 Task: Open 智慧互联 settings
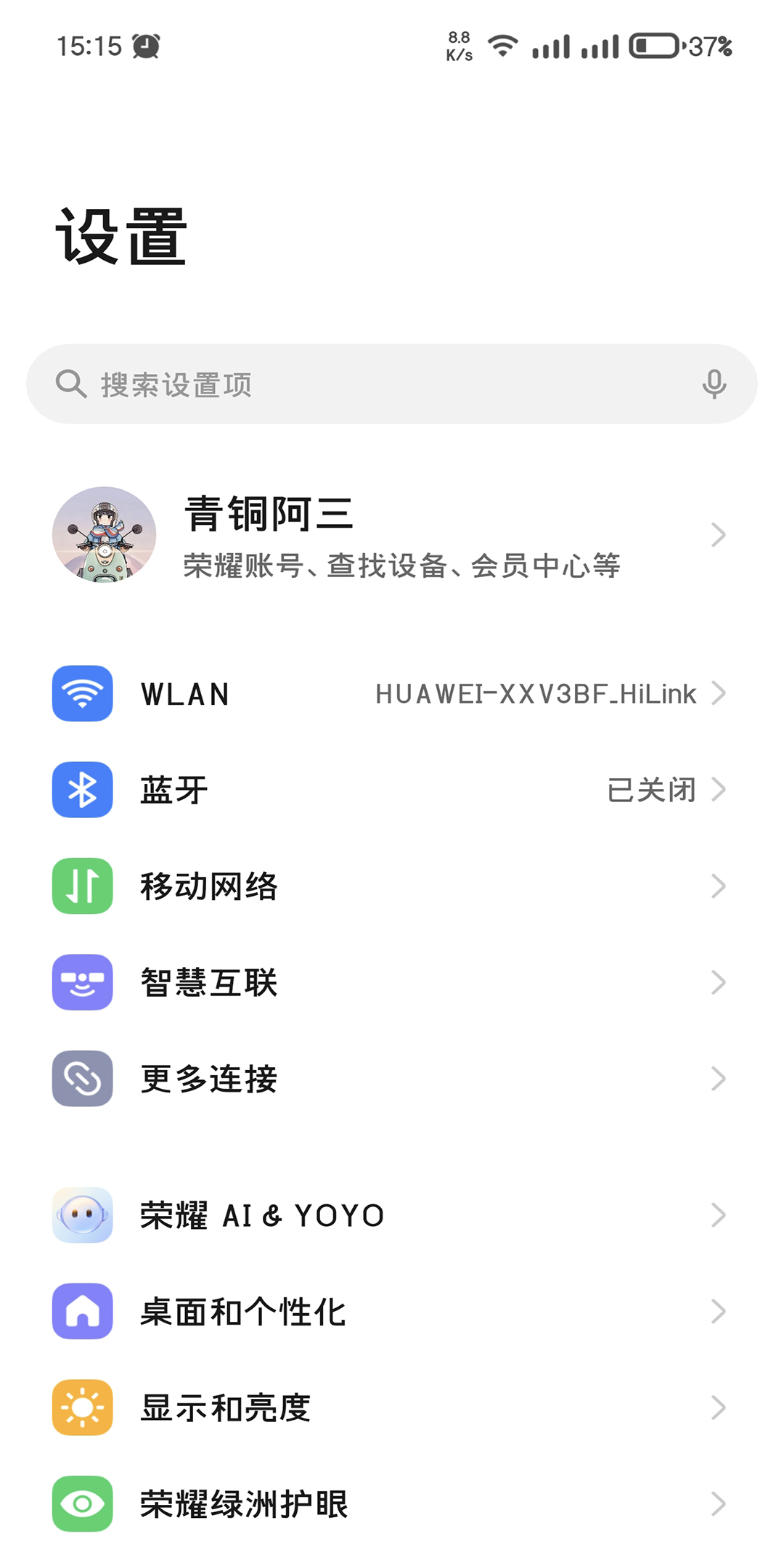392,982
